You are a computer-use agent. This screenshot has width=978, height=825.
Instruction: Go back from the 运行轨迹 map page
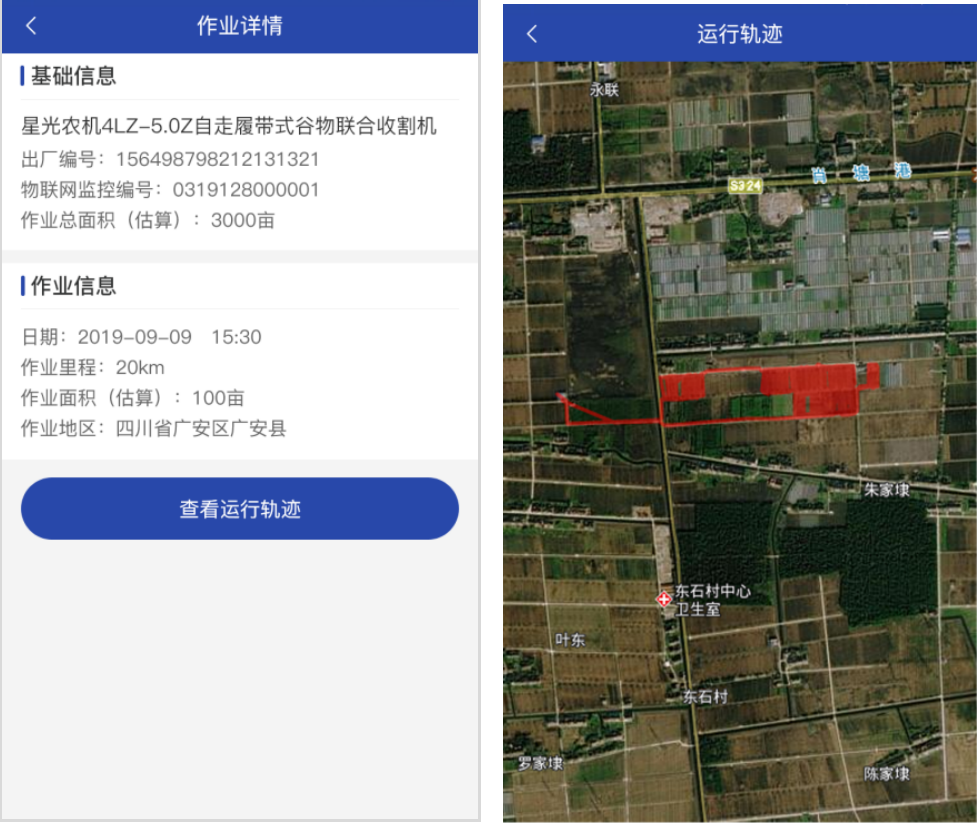[532, 34]
